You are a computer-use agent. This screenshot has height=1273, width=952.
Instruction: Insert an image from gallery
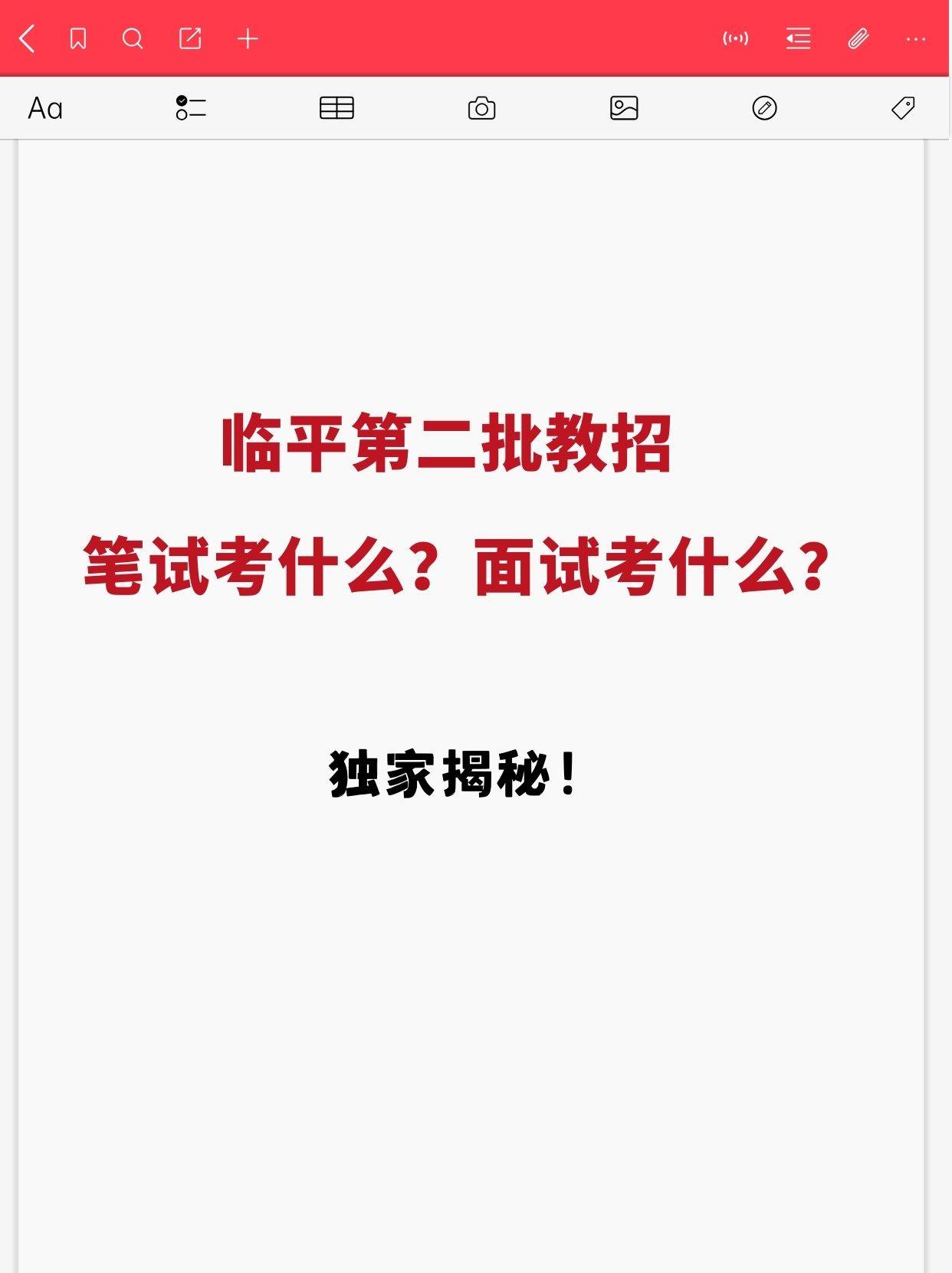624,108
